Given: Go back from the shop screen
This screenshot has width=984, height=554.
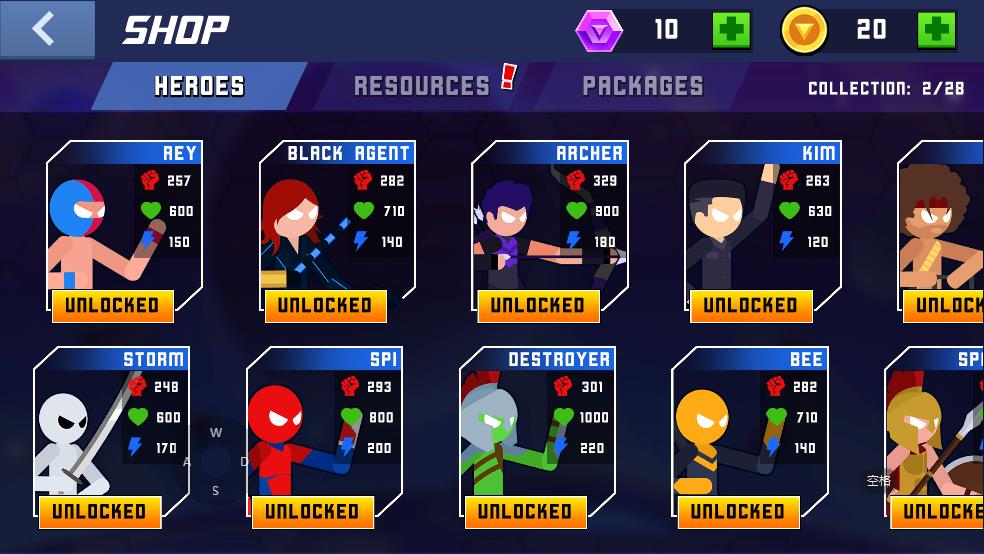Looking at the screenshot, I should [46, 29].
